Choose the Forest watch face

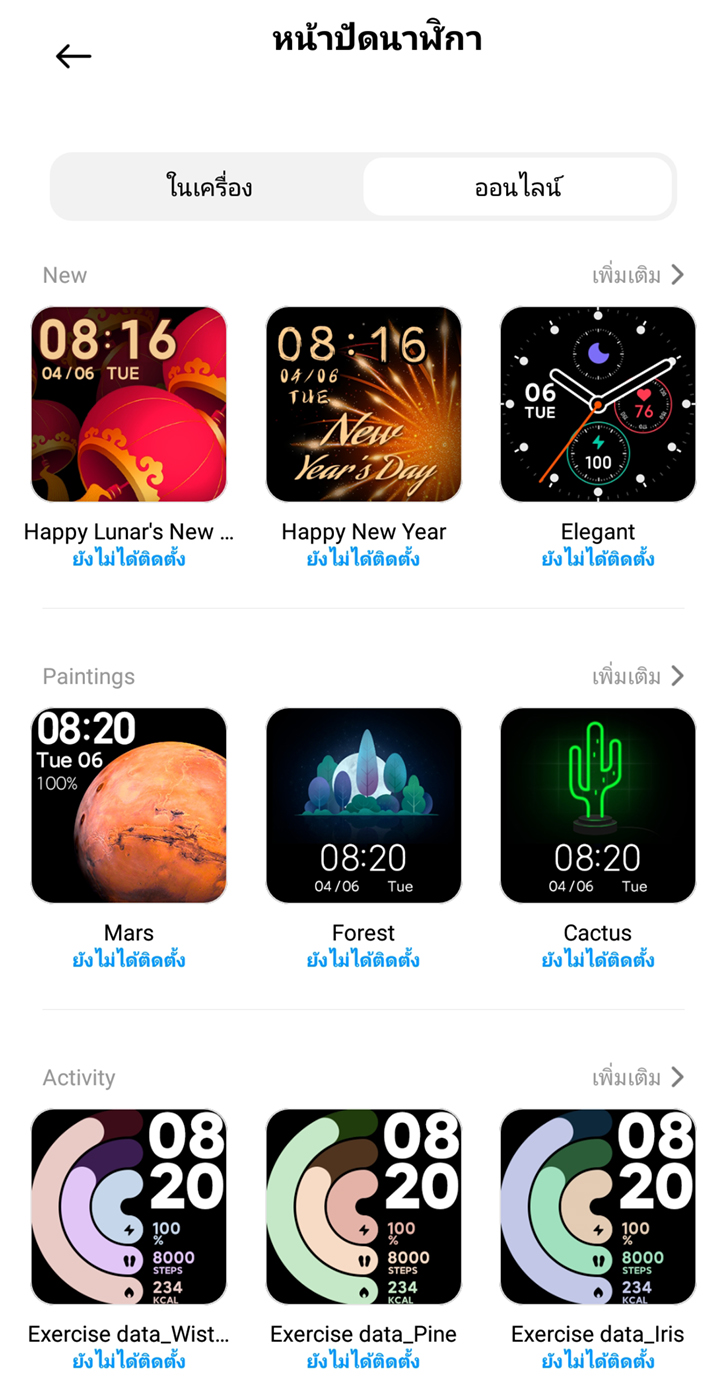click(364, 806)
